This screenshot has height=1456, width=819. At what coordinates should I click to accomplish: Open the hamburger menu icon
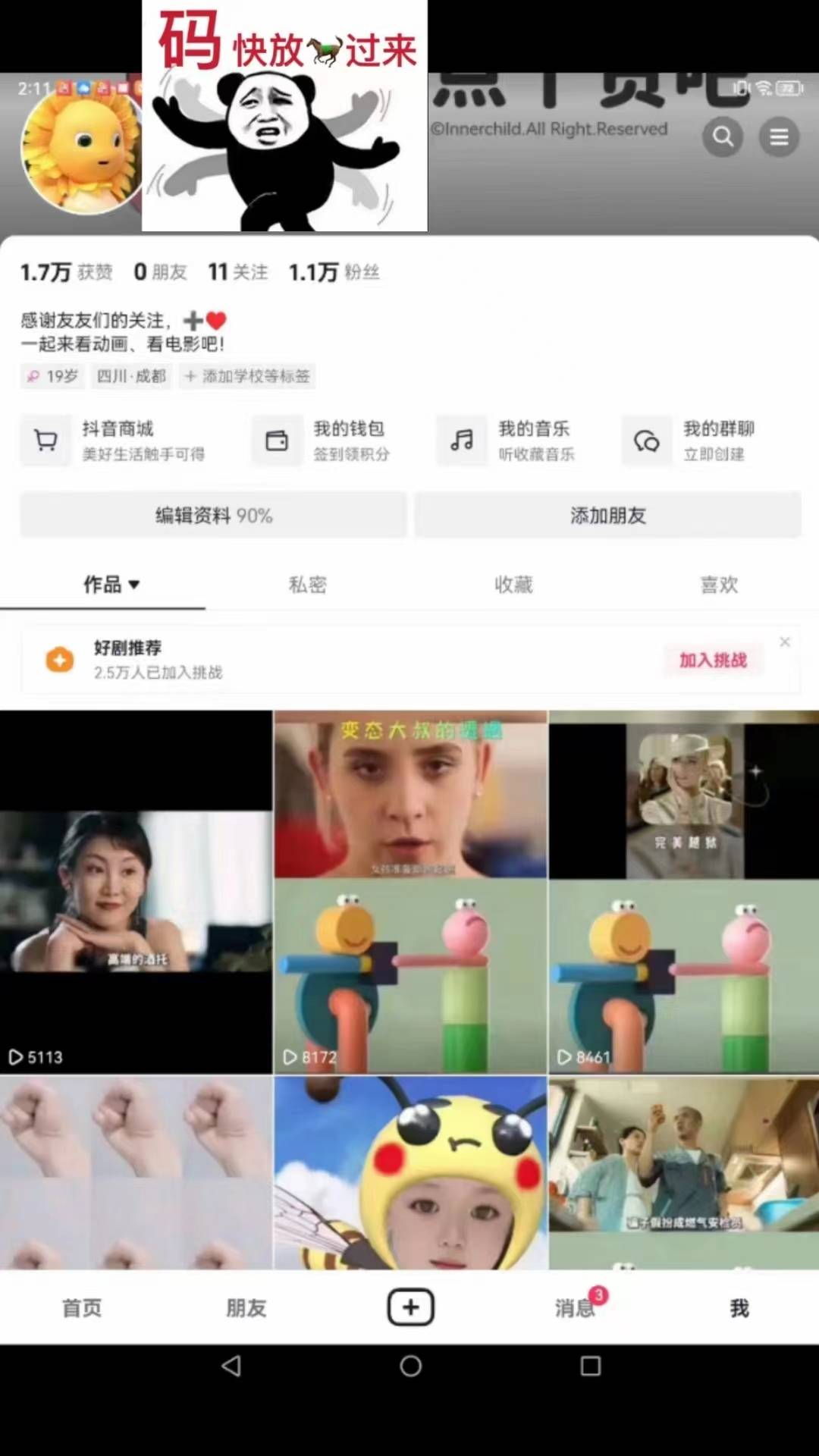[779, 137]
